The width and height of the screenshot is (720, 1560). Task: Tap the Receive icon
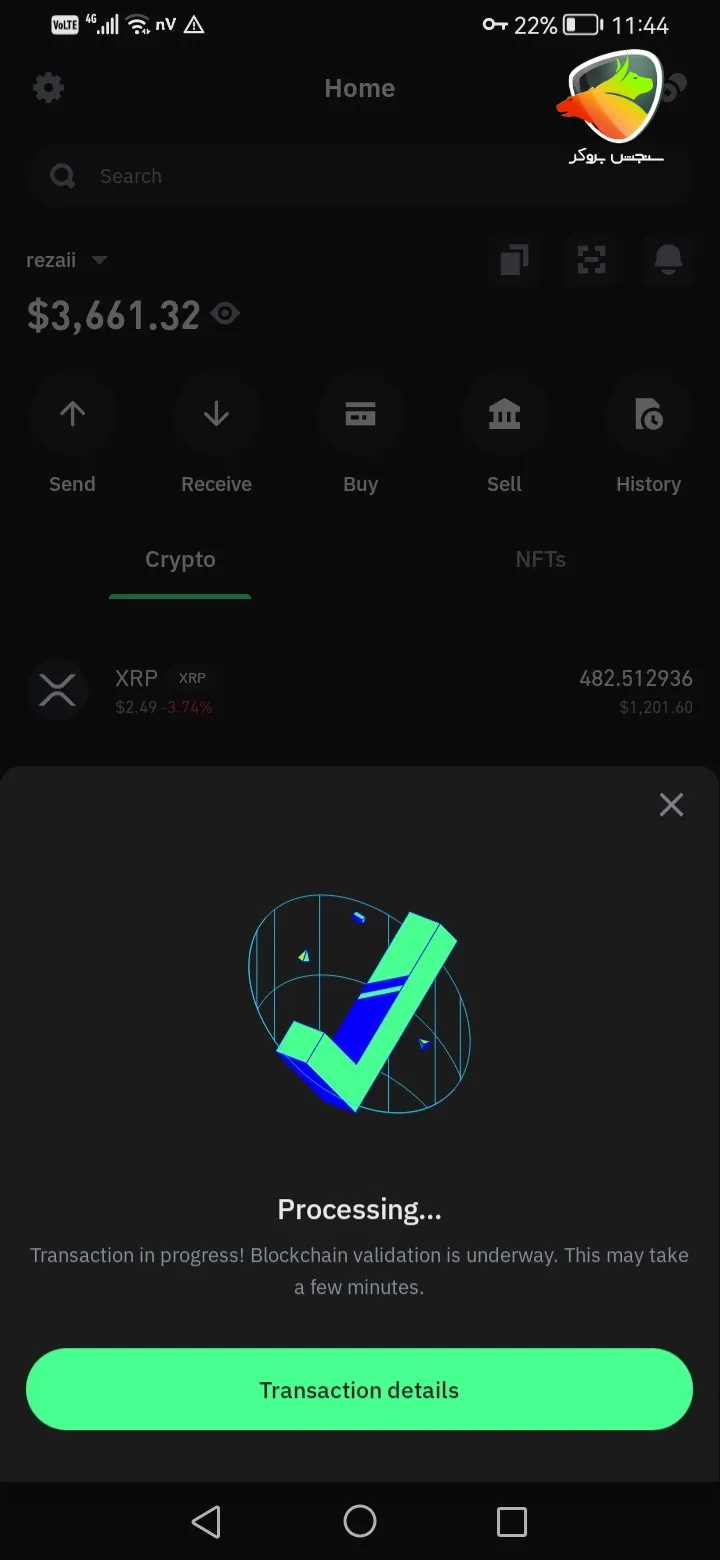[216, 413]
